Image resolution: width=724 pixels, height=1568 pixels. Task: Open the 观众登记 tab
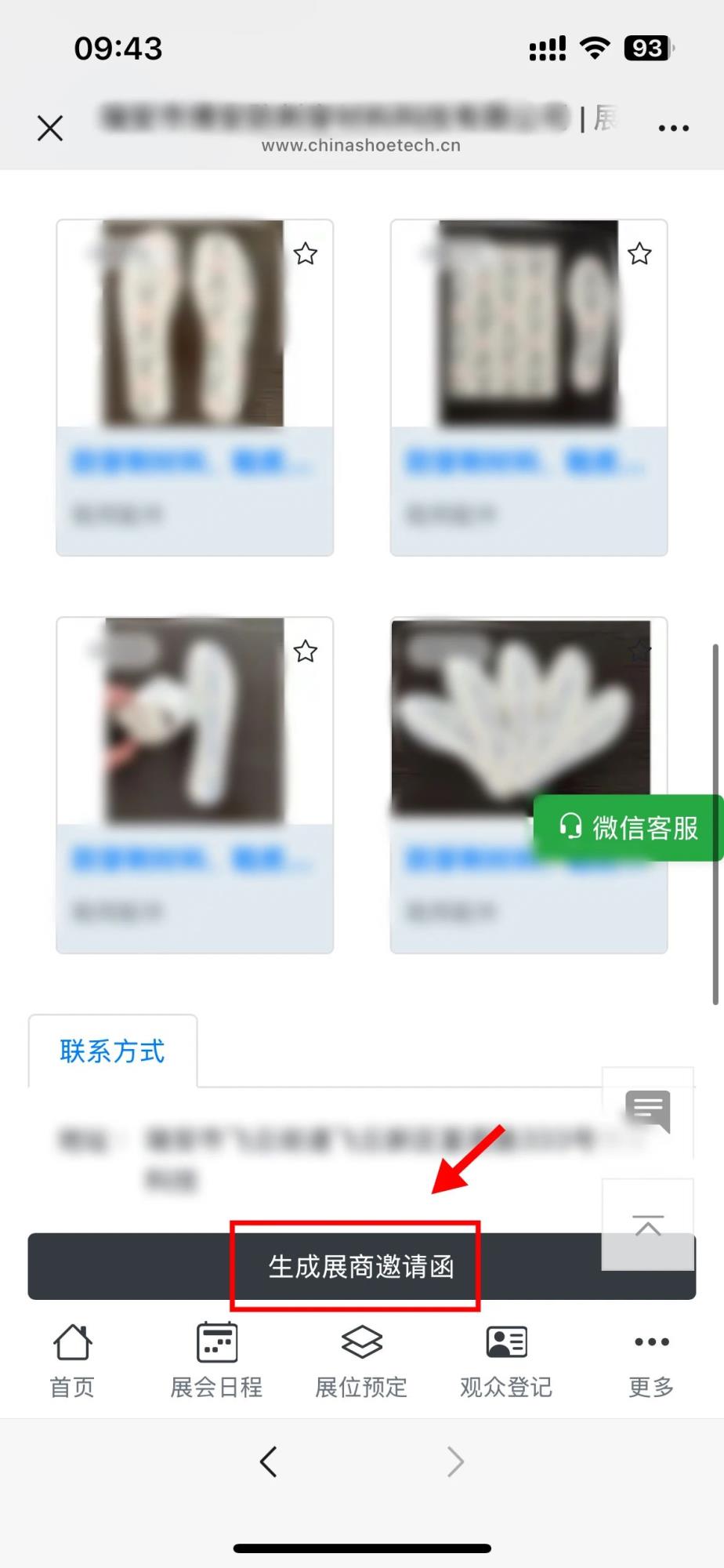[x=506, y=1360]
